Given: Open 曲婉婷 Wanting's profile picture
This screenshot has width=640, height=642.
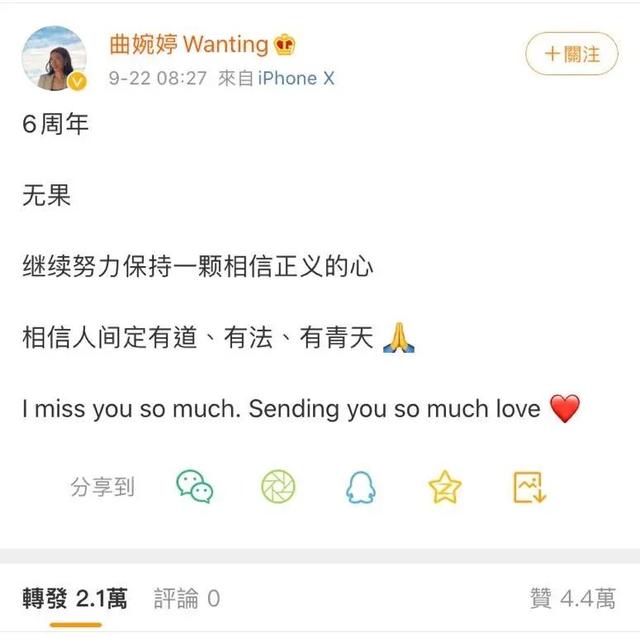Looking at the screenshot, I should tap(54, 59).
